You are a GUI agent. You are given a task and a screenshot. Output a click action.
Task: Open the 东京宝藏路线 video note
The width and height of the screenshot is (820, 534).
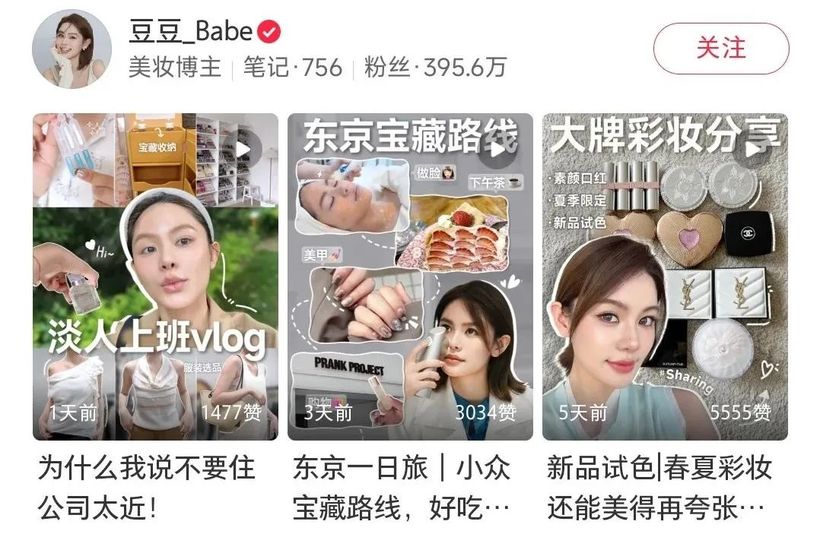tap(410, 277)
